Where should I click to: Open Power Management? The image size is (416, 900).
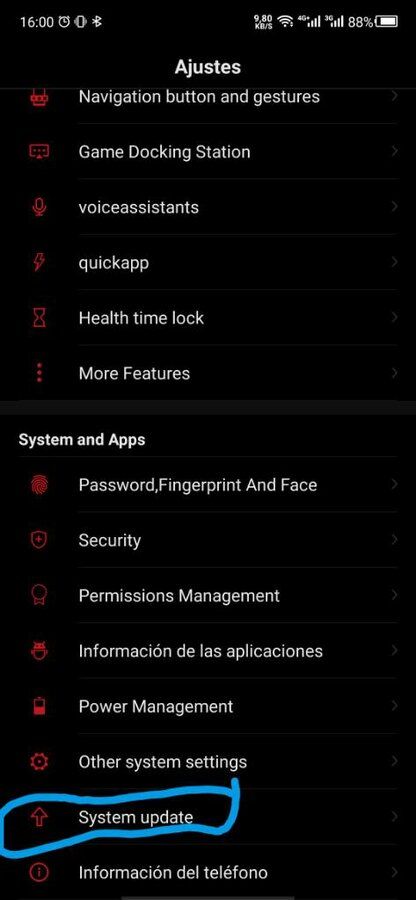click(x=208, y=706)
